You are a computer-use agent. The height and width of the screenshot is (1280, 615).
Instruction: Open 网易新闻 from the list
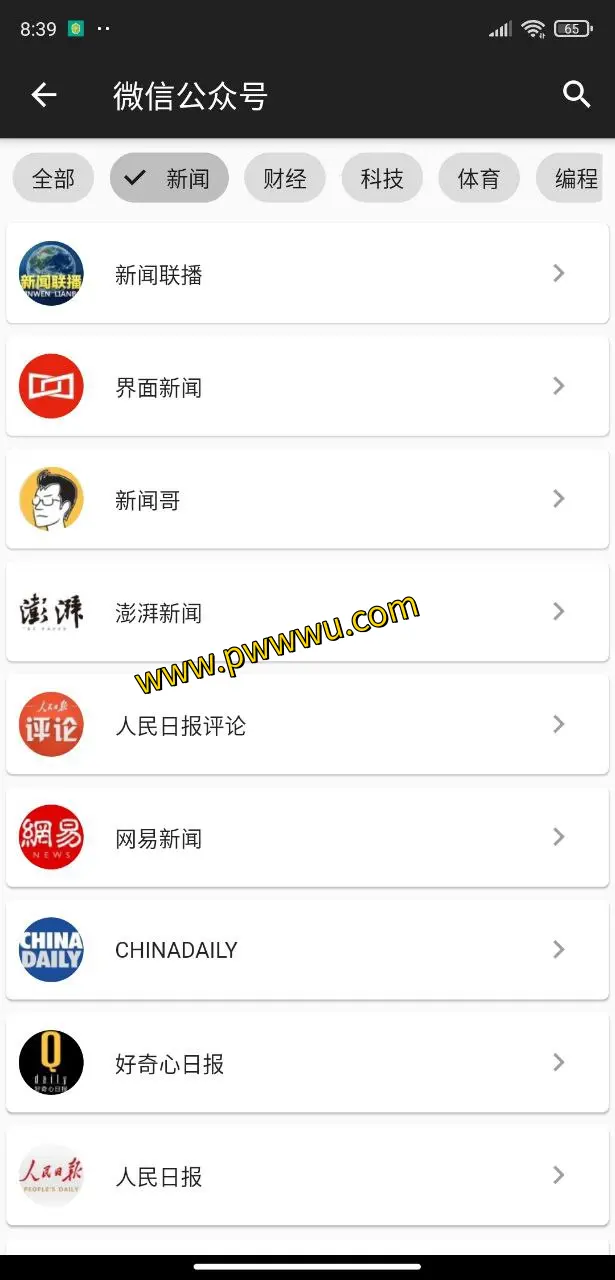click(x=307, y=837)
